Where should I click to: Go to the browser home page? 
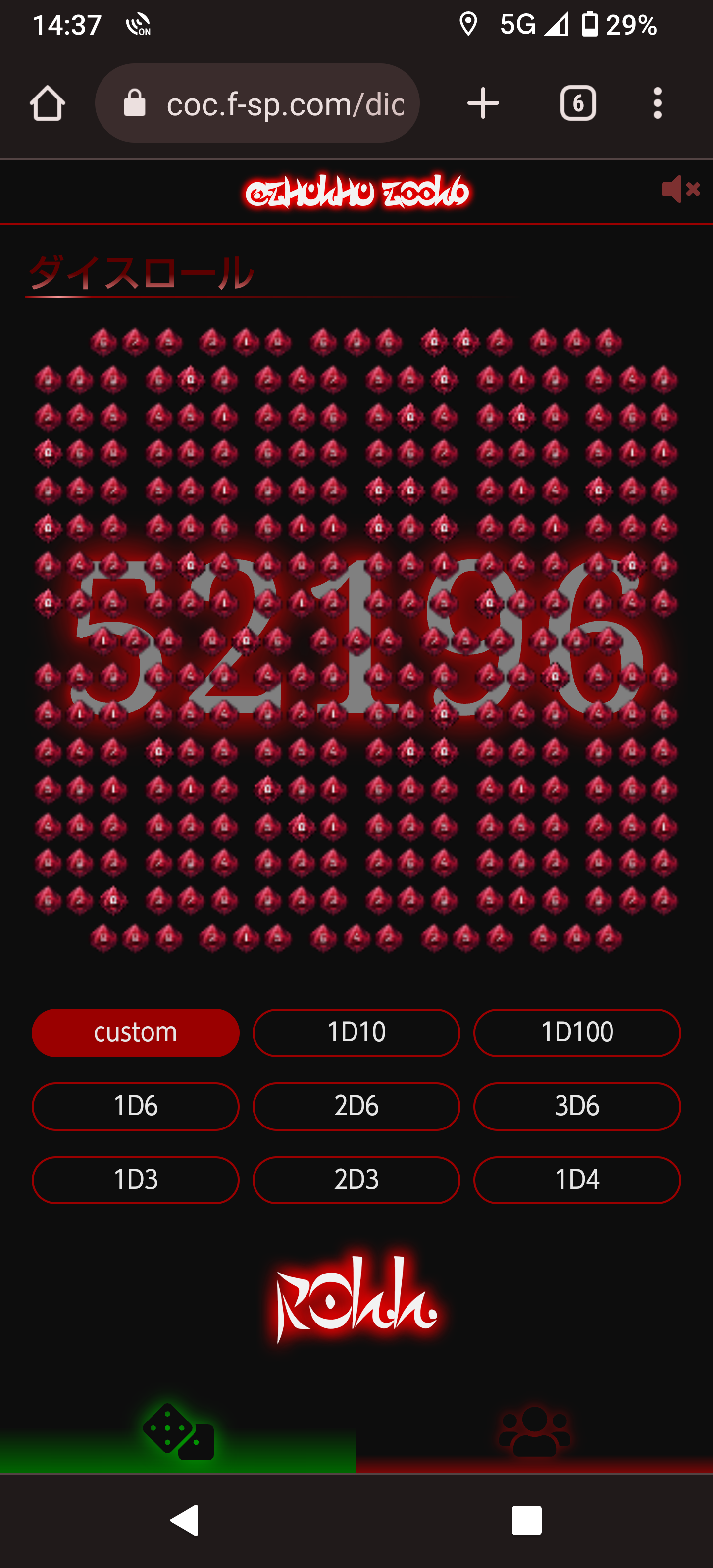tap(48, 103)
